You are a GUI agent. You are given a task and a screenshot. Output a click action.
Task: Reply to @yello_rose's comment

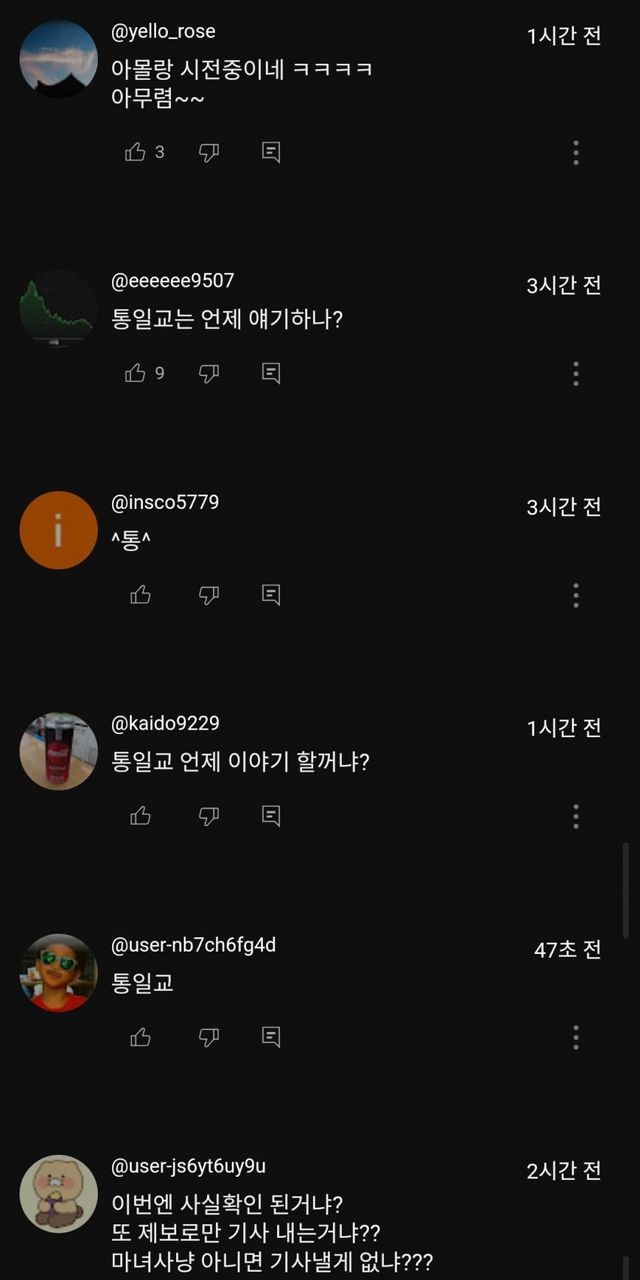(270, 152)
